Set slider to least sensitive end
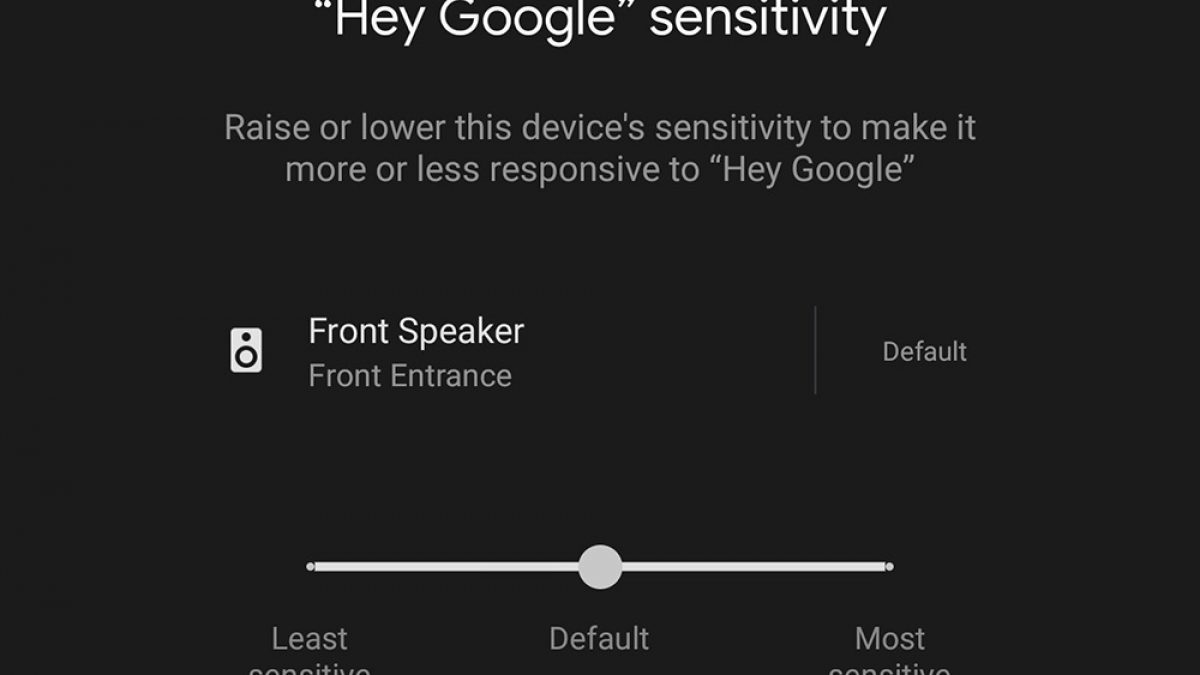The height and width of the screenshot is (675, 1200). [311, 567]
